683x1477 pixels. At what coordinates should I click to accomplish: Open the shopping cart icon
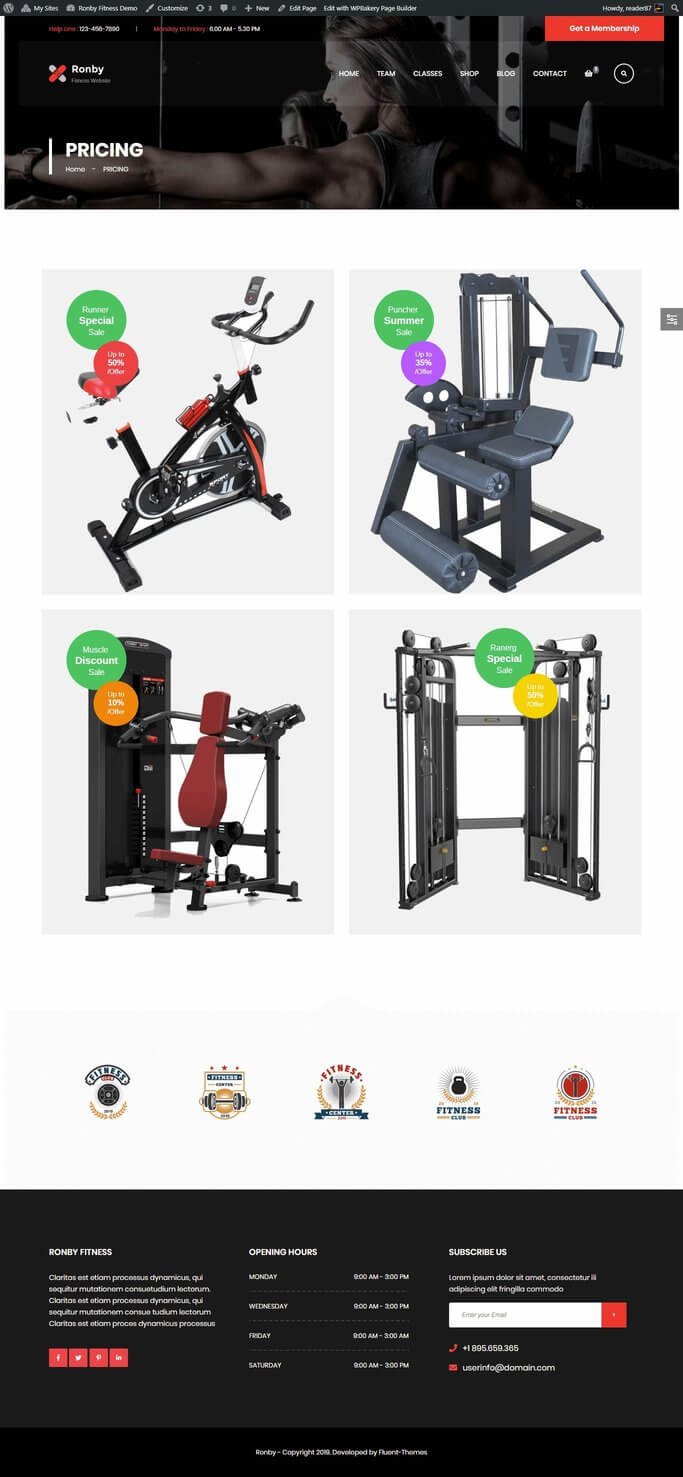point(590,73)
